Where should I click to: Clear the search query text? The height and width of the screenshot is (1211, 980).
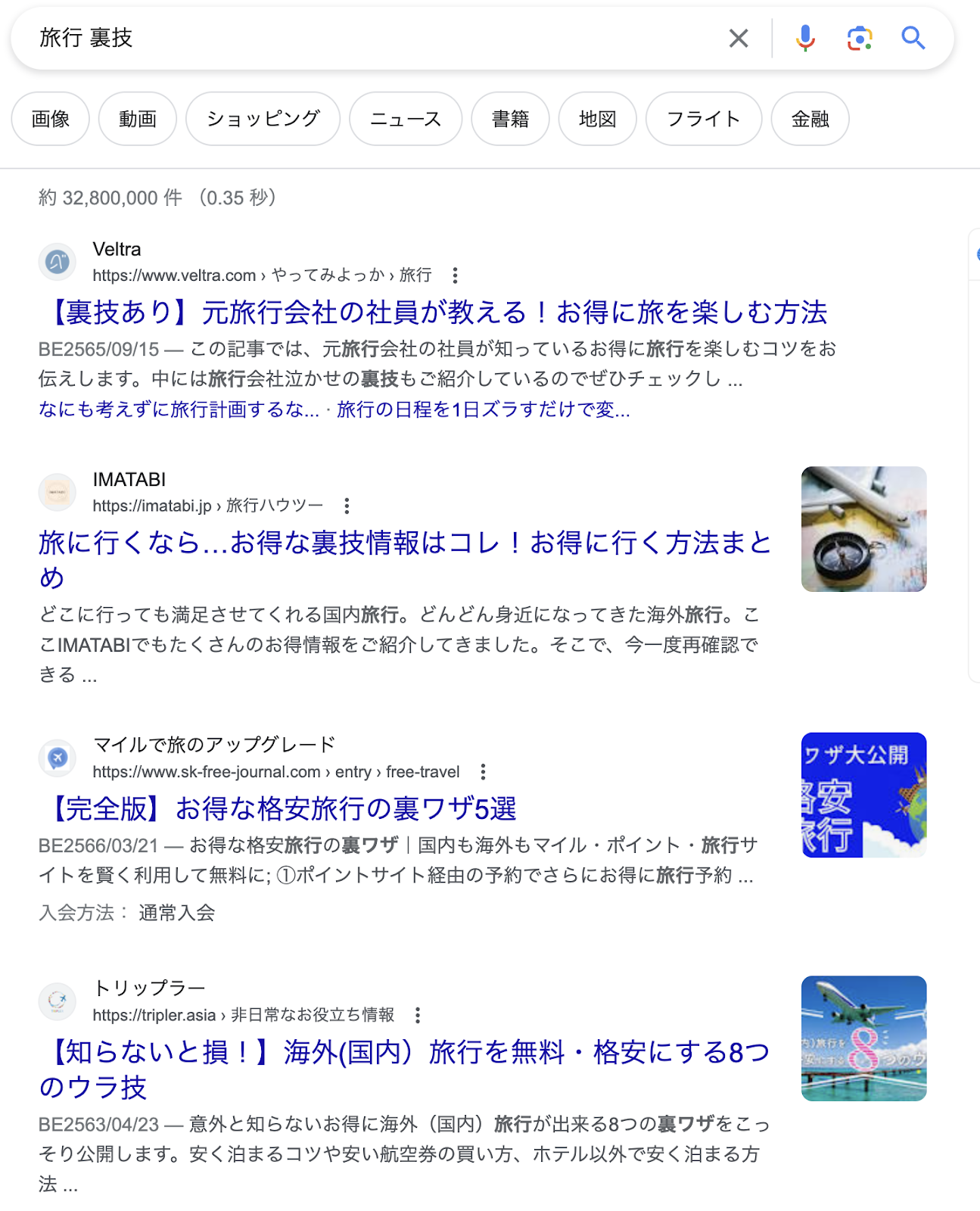739,38
